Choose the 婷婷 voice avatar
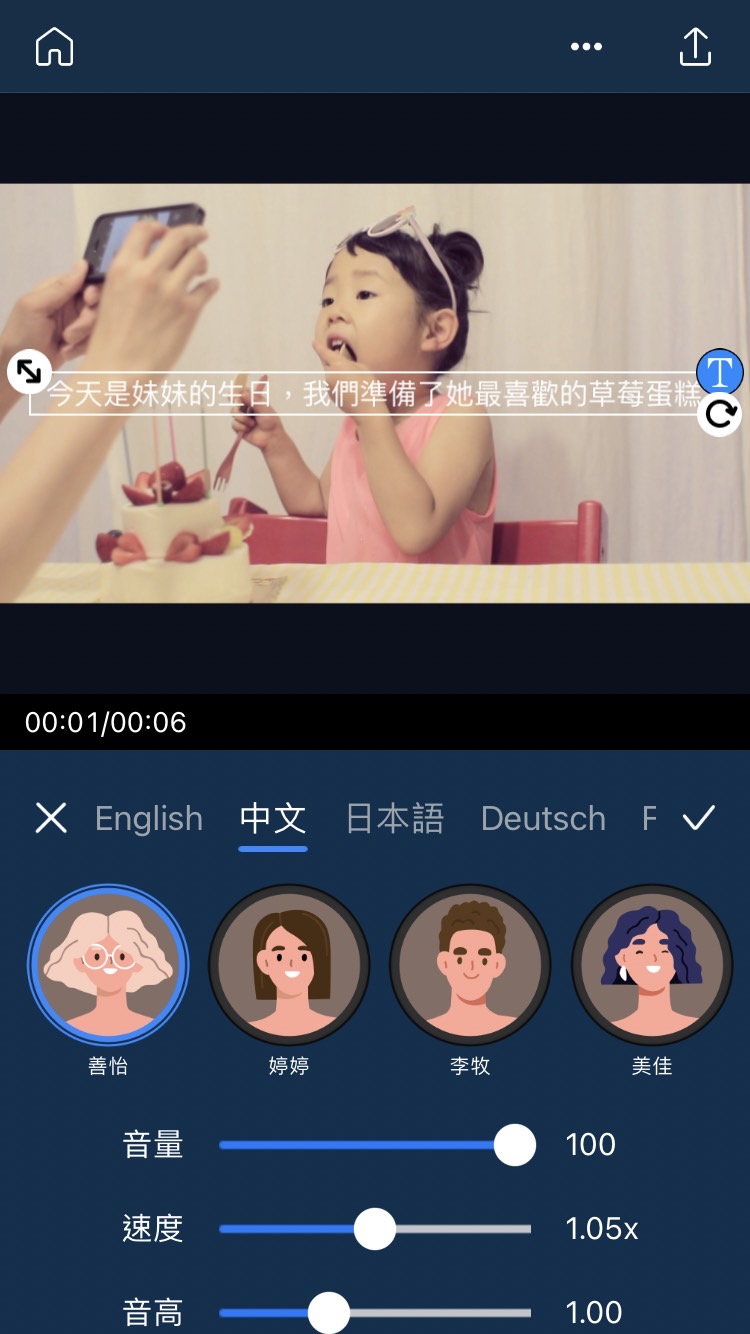 [289, 964]
